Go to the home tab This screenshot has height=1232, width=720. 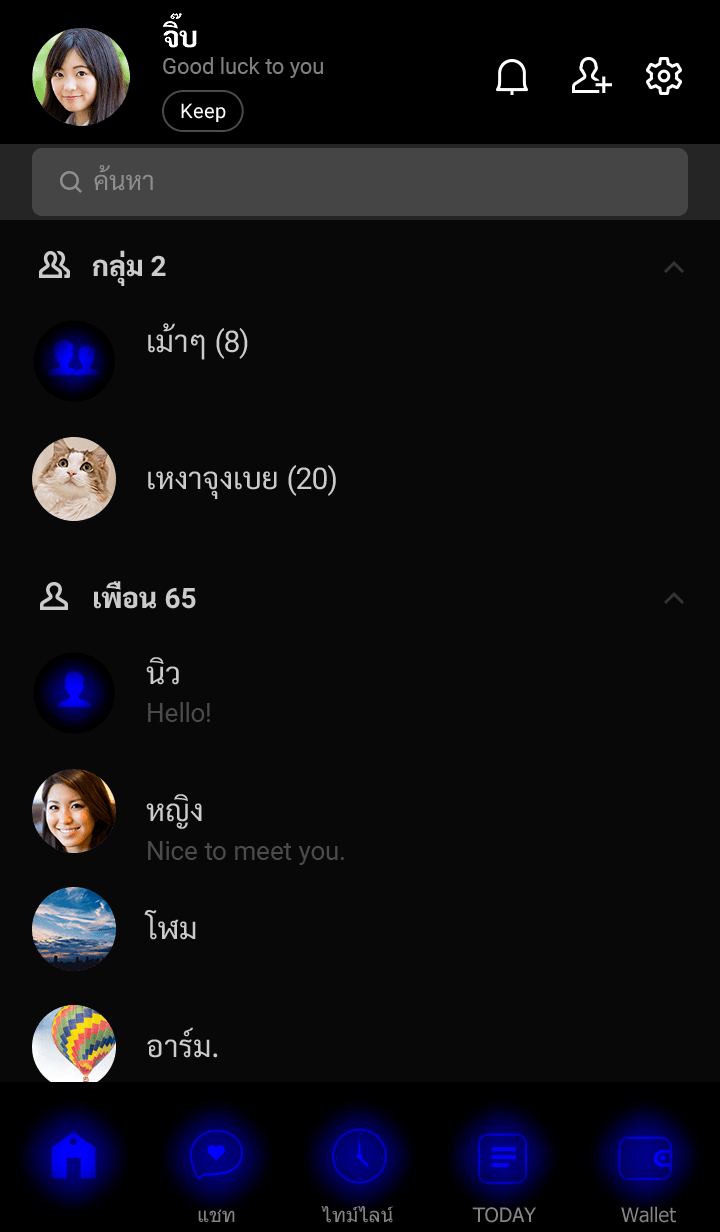73,1157
